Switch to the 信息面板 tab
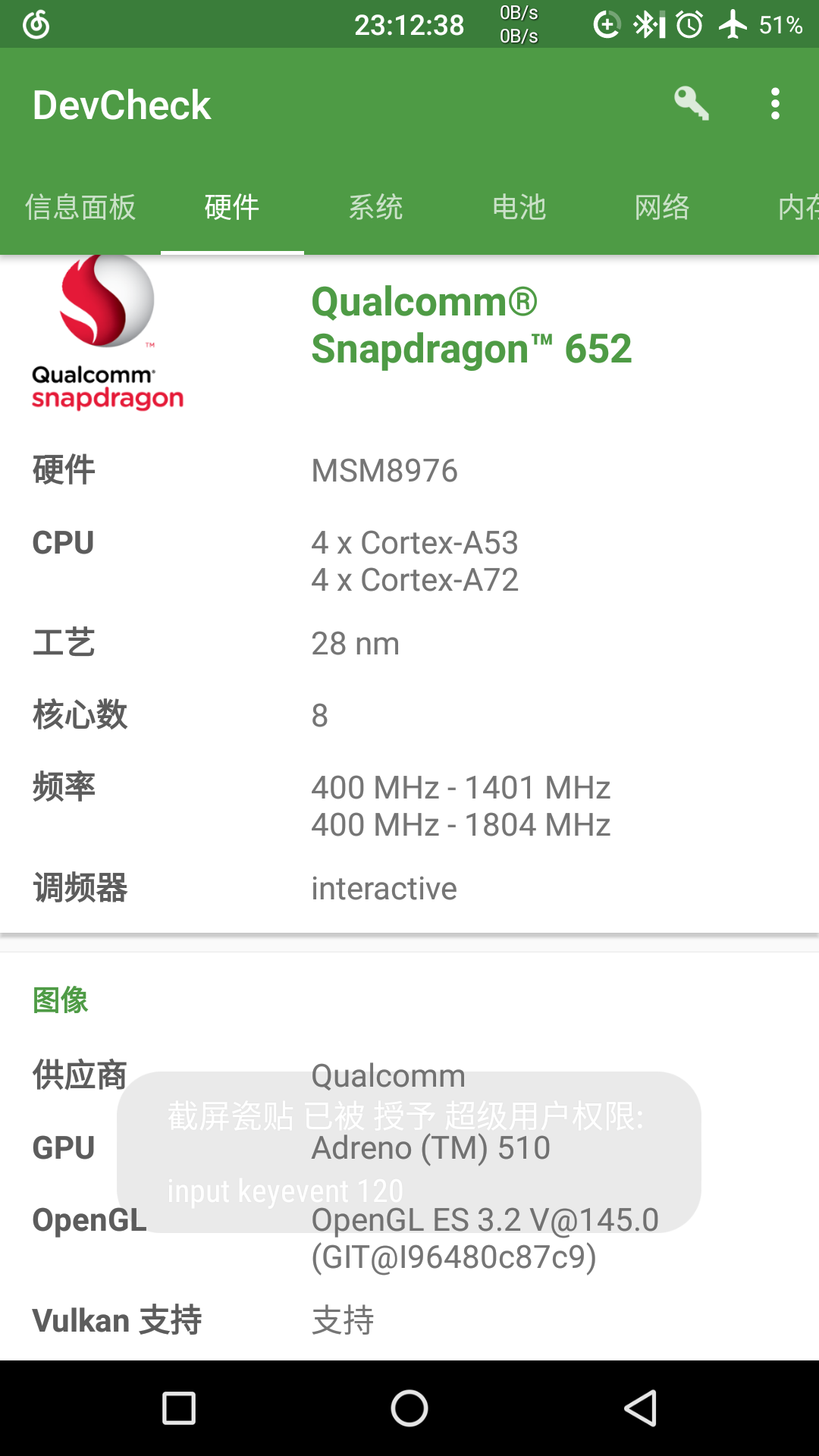This screenshot has height=1456, width=819. 80,207
